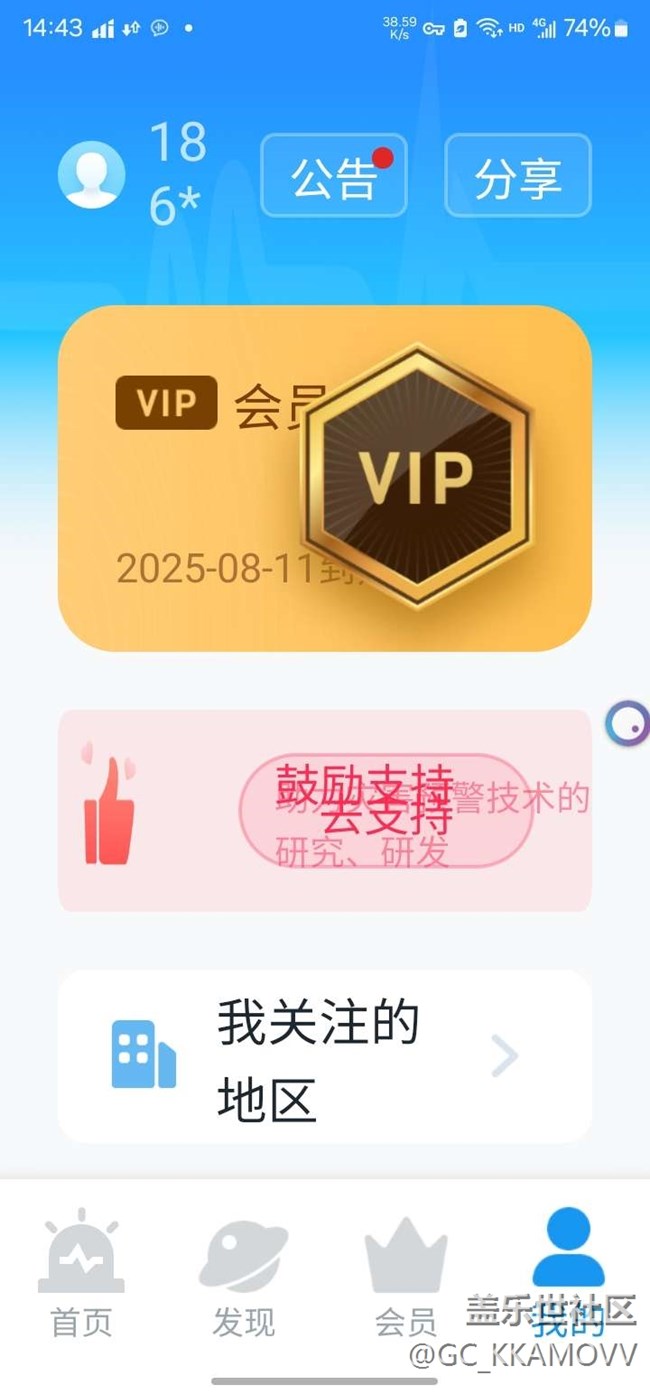Open 我关注的地区 followed regions
Viewport: 650px width, 1394px height.
pyautogui.click(x=325, y=1057)
